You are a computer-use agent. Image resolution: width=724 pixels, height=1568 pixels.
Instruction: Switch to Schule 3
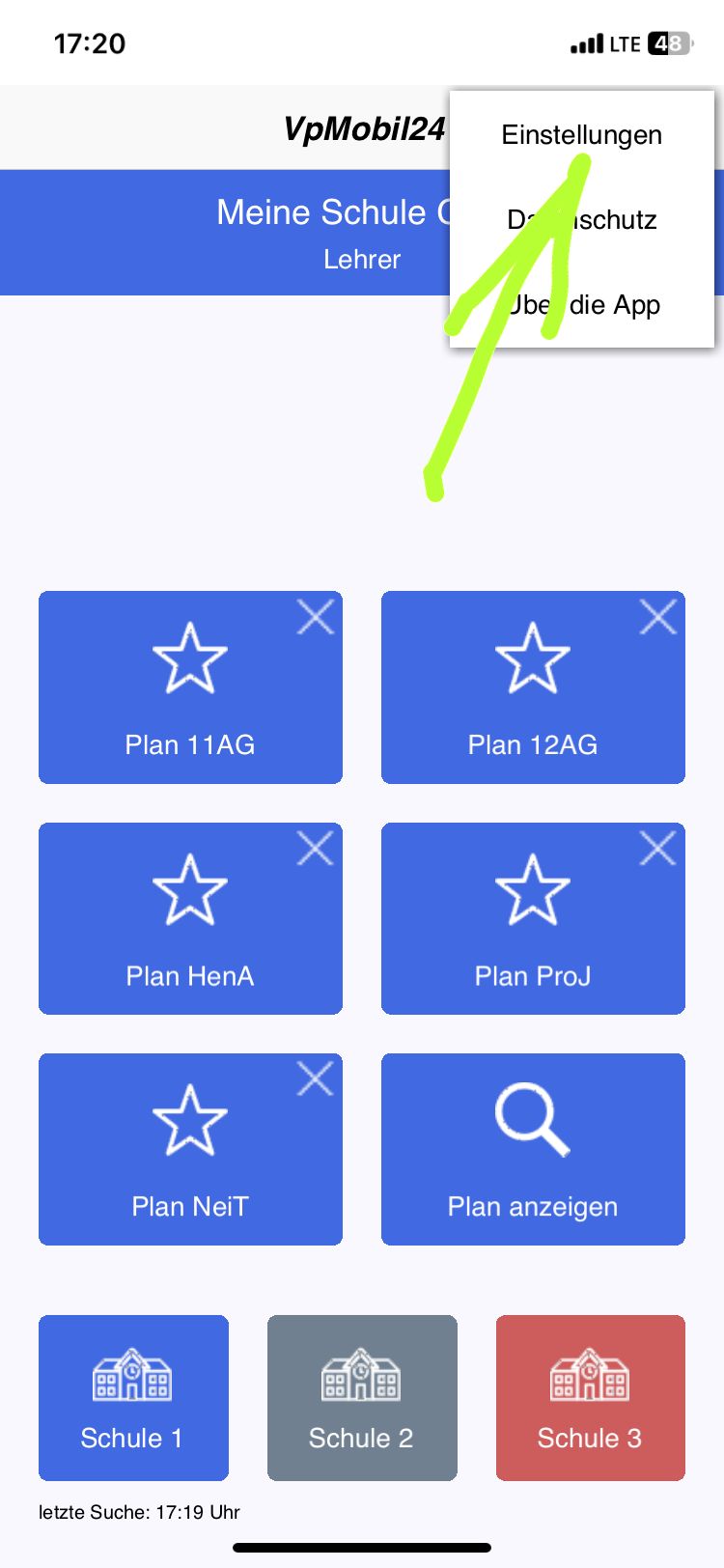[591, 1397]
